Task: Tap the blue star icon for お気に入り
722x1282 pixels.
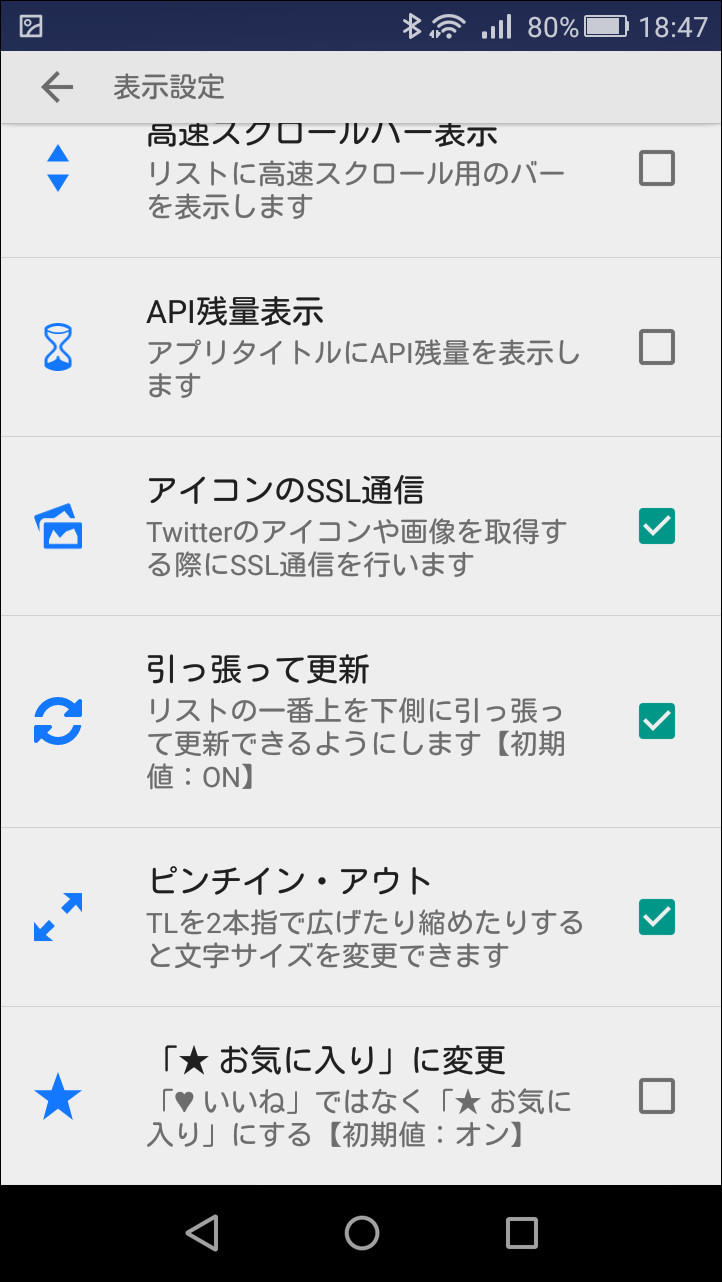Action: pos(57,1096)
